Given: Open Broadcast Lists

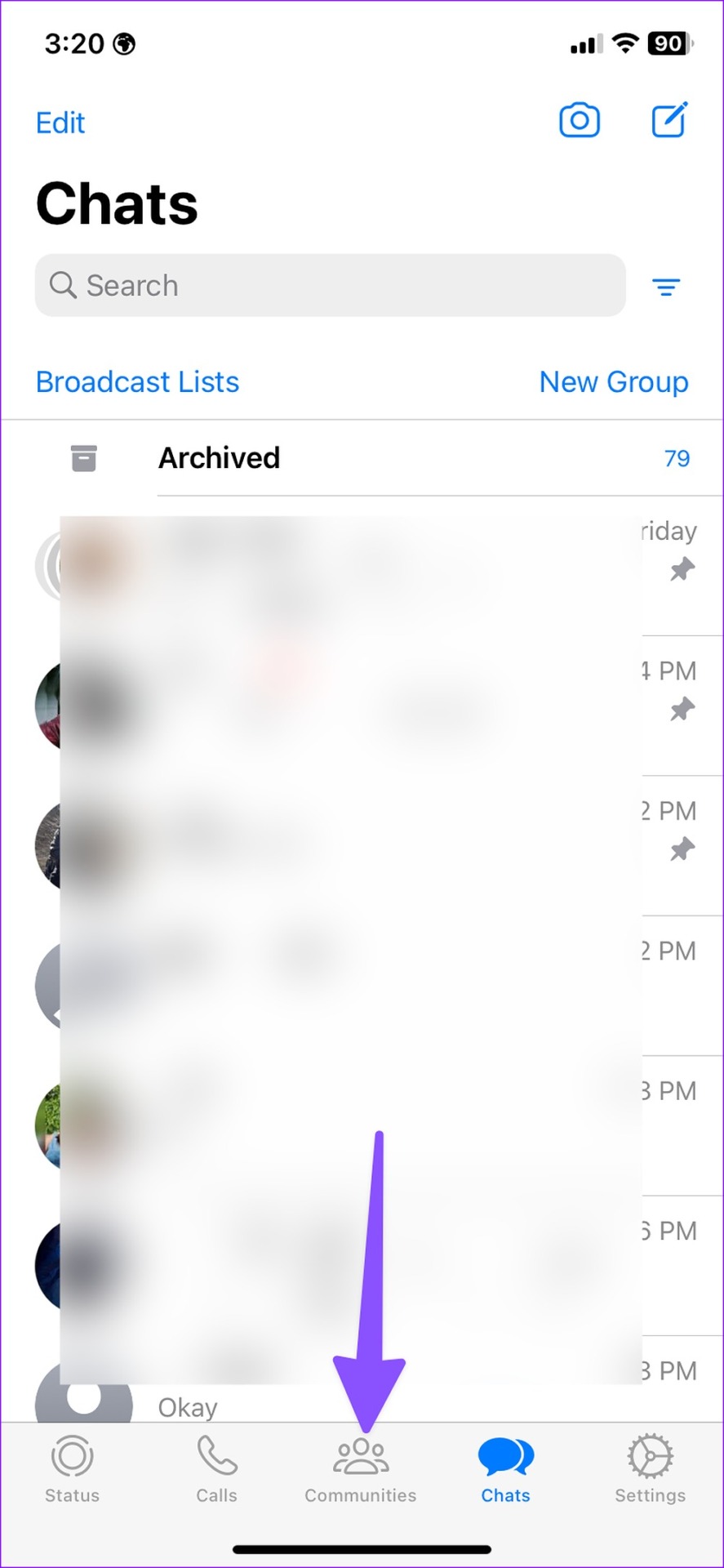Looking at the screenshot, I should pos(137,382).
